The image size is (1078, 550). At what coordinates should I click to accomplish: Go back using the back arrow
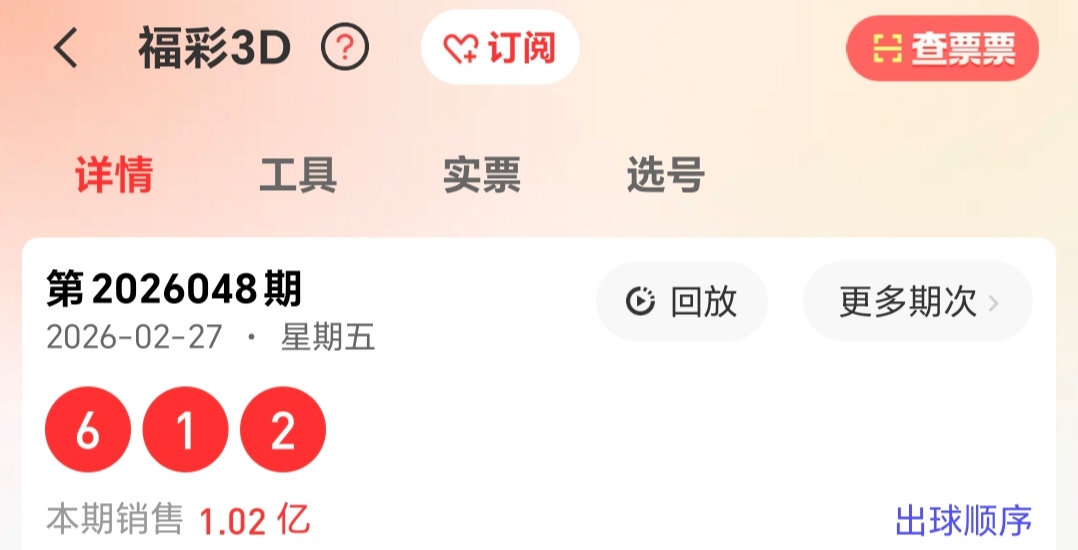(66, 48)
